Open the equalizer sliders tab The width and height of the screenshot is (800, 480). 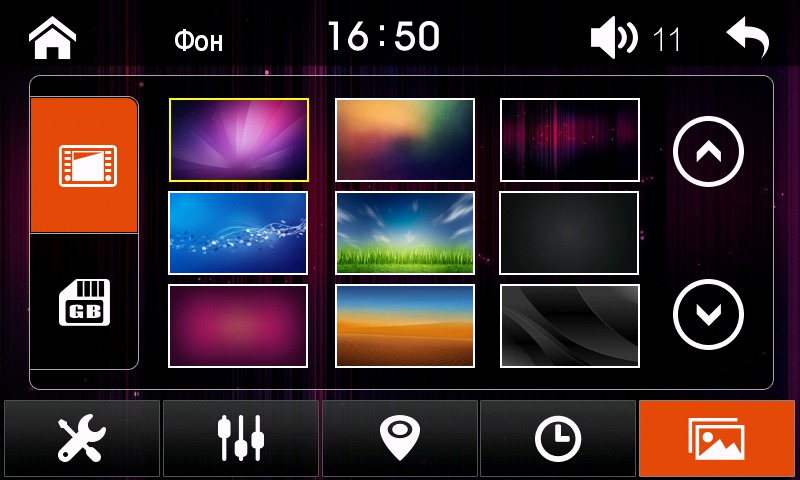[241, 438]
